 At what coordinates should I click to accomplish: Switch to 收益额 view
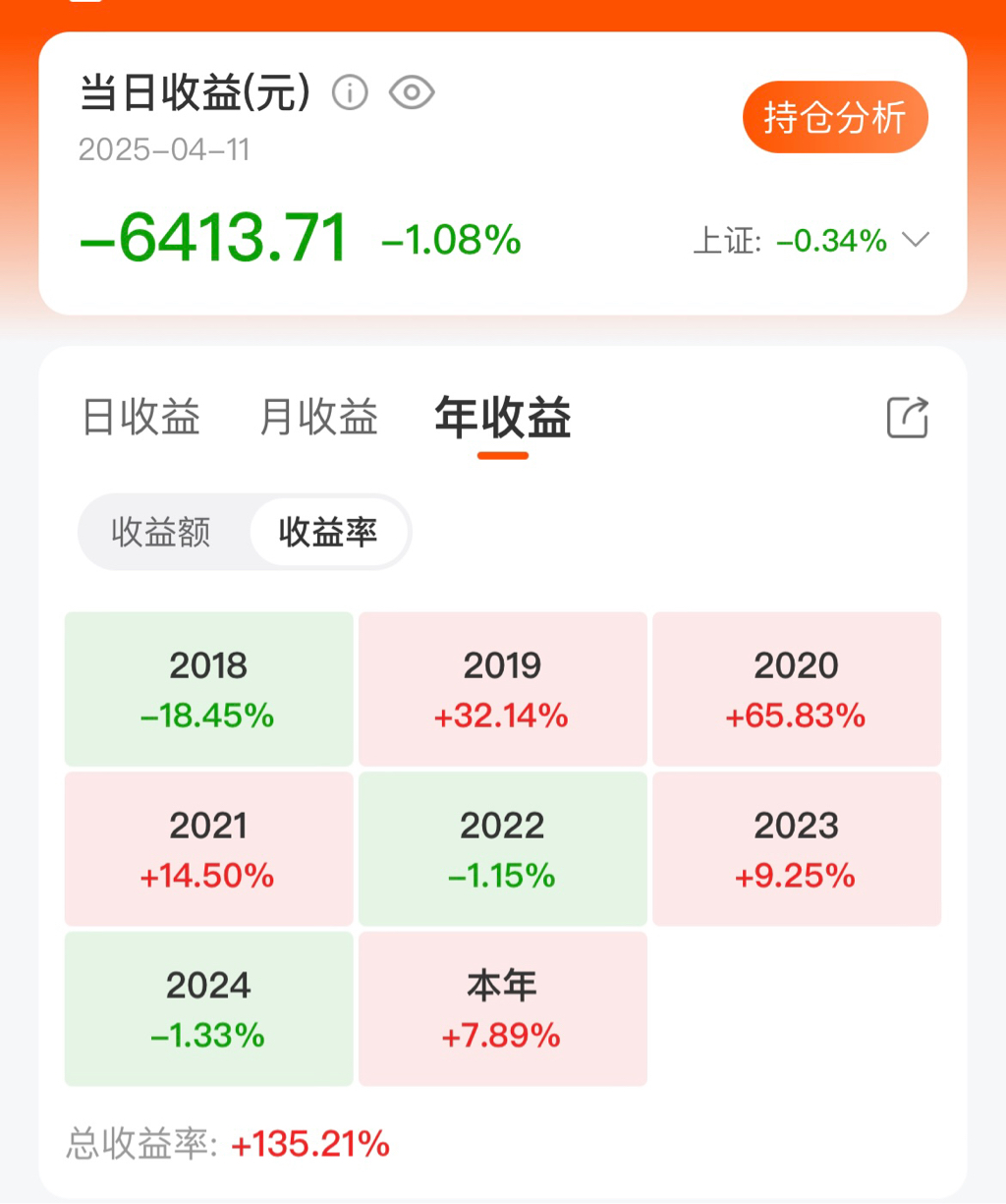click(x=161, y=533)
